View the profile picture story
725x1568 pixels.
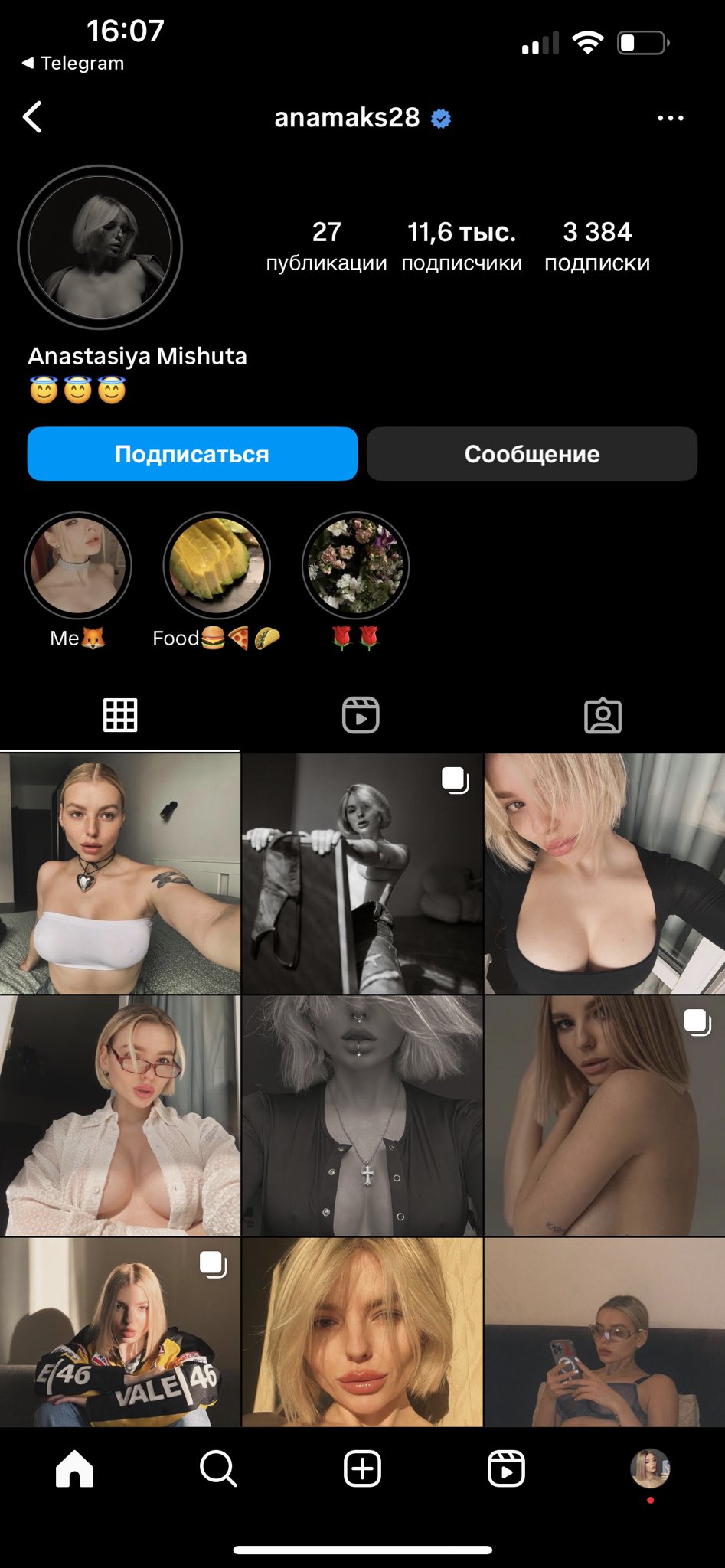(x=100, y=247)
